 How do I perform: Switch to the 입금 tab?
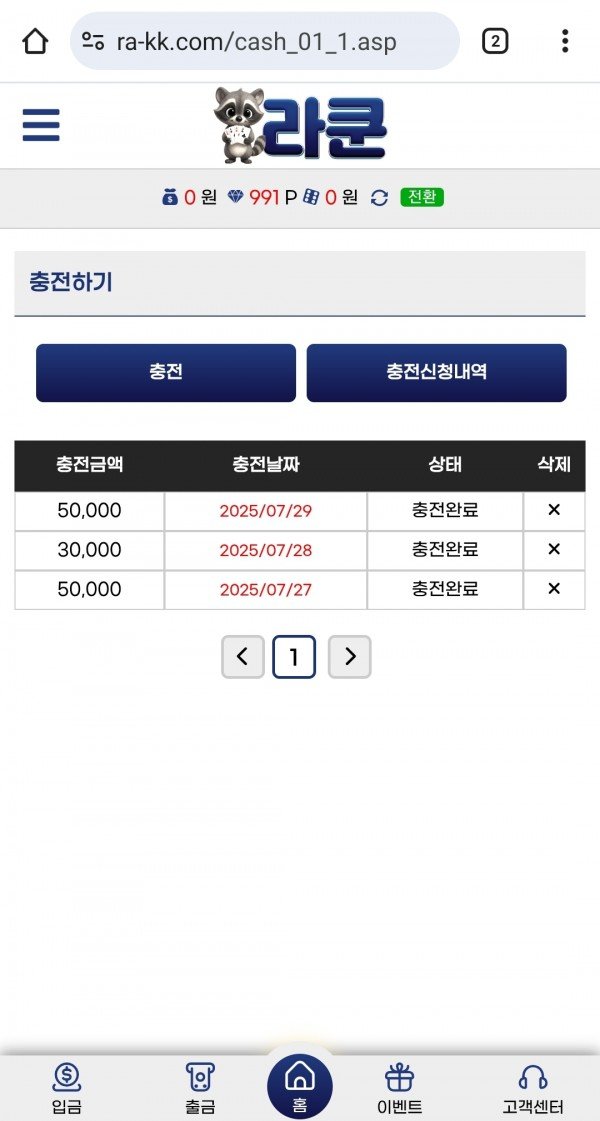point(66,1089)
